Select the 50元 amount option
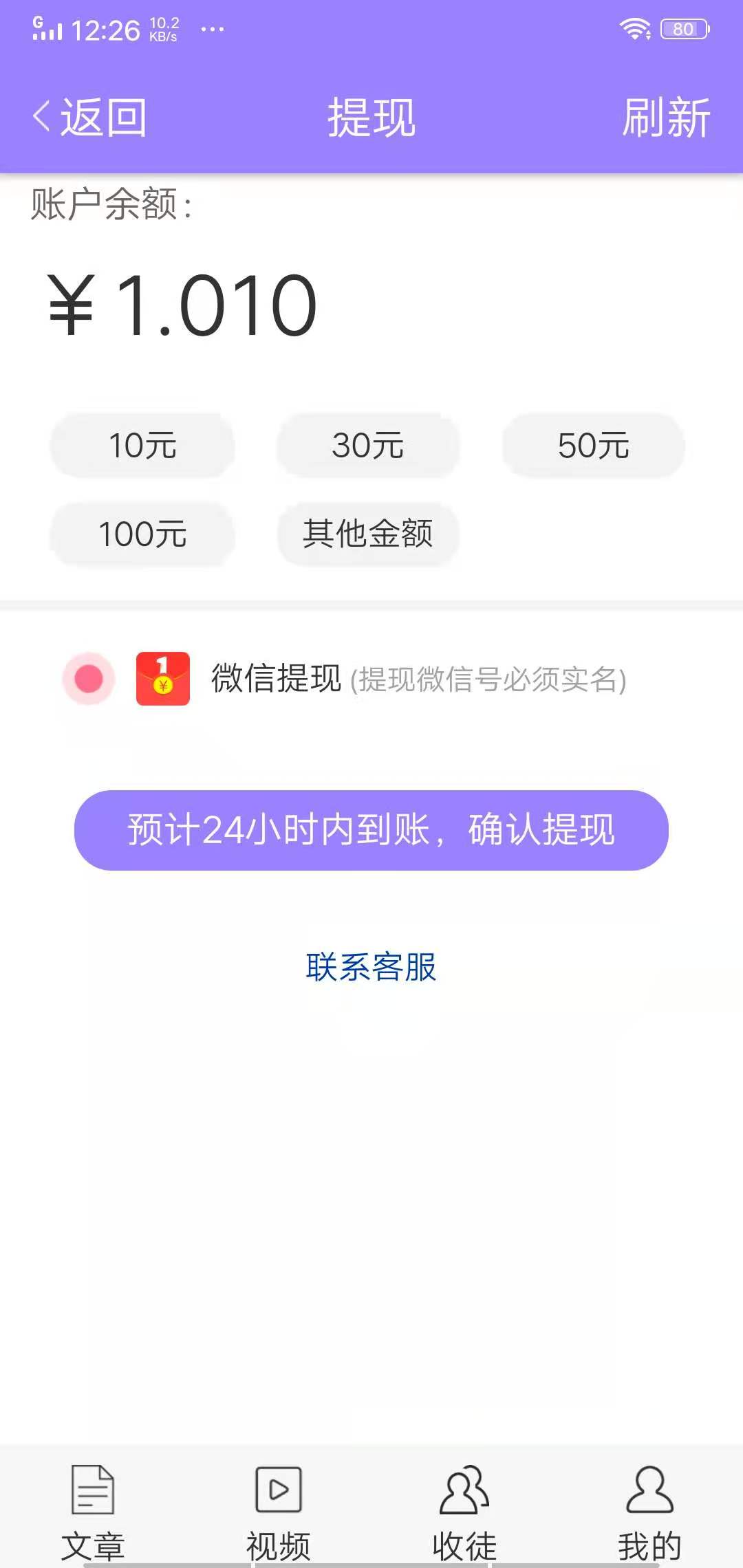 click(593, 446)
